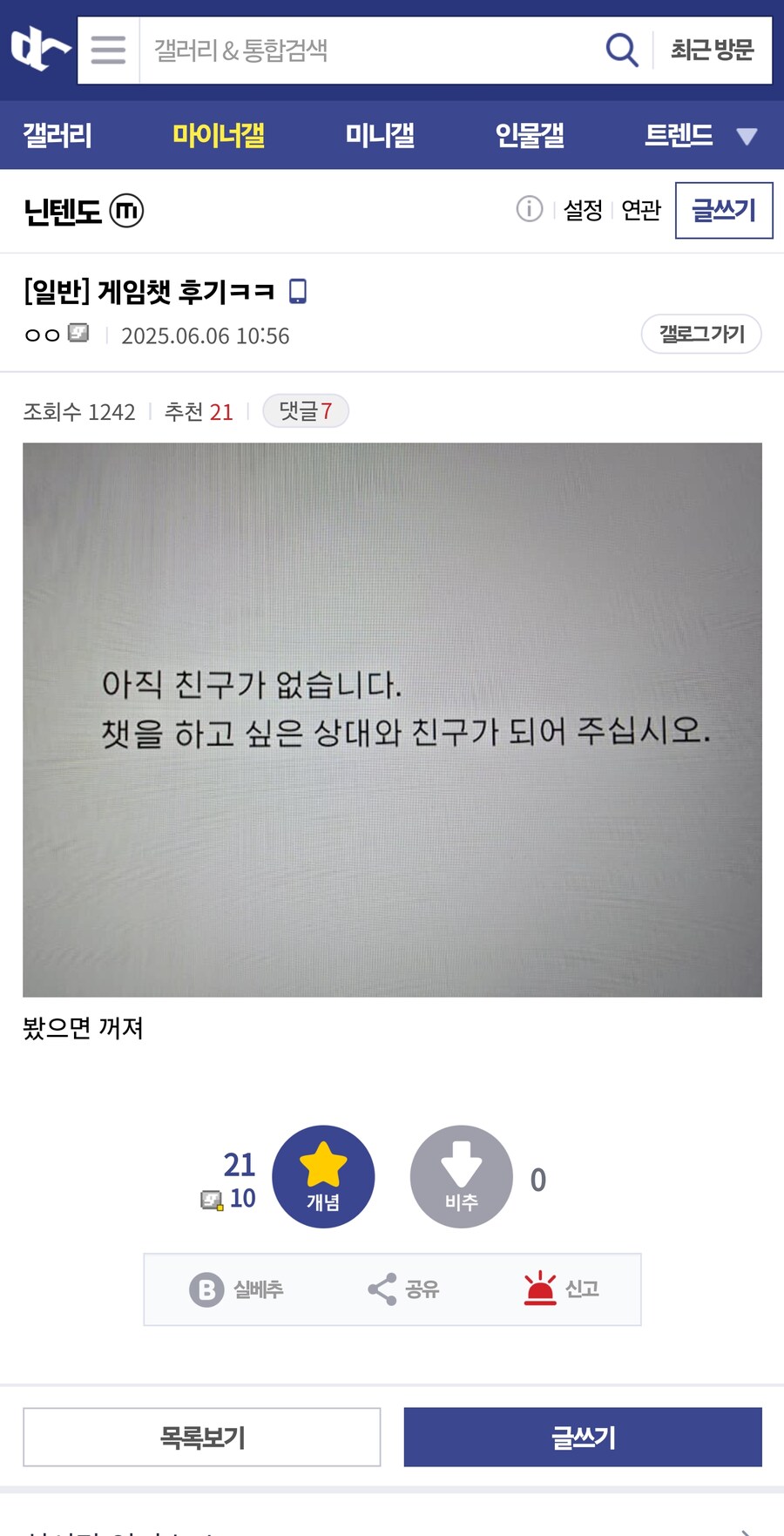Screen dimensions: 784x1536
Task: Switch to the 미니갤 tab
Action: (x=380, y=136)
